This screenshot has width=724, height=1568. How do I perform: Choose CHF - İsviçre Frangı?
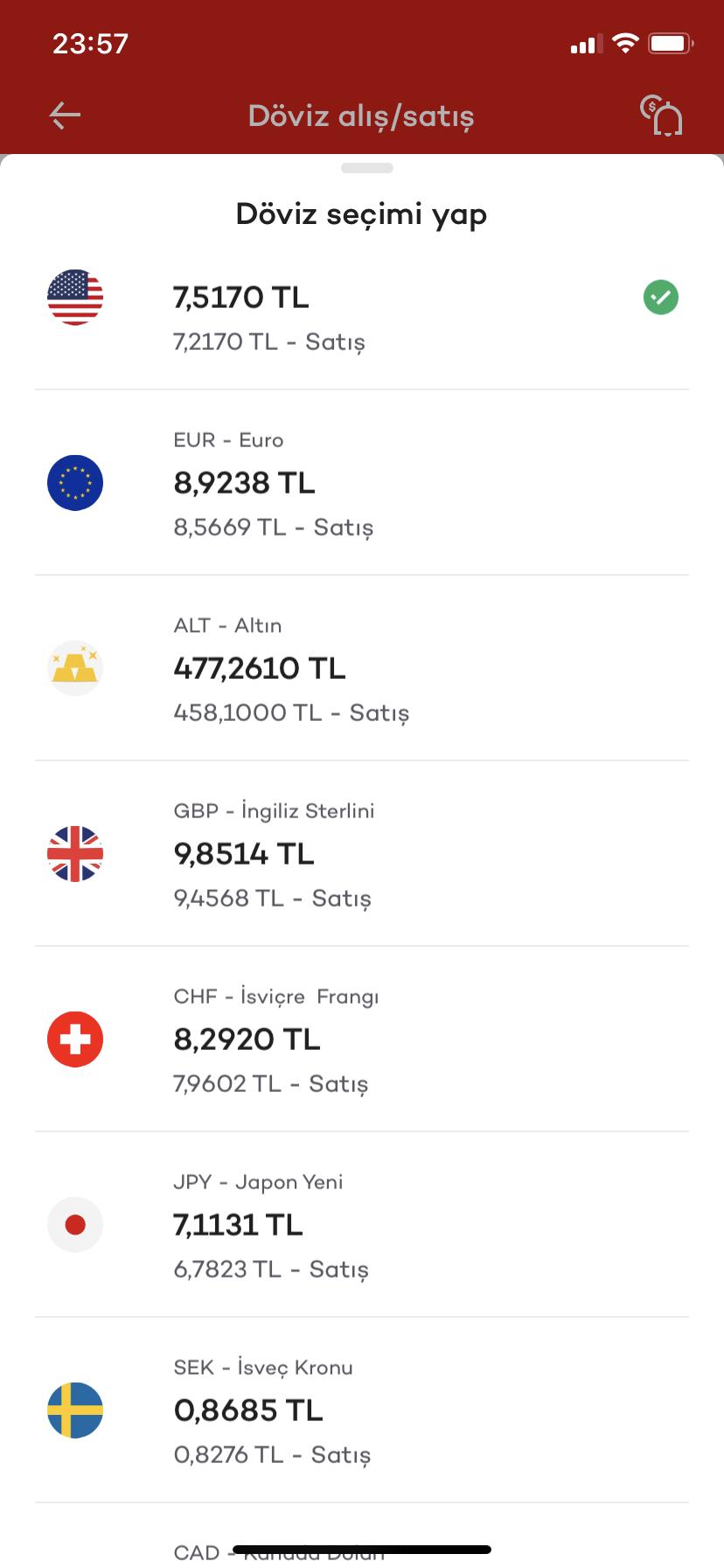pos(362,1039)
